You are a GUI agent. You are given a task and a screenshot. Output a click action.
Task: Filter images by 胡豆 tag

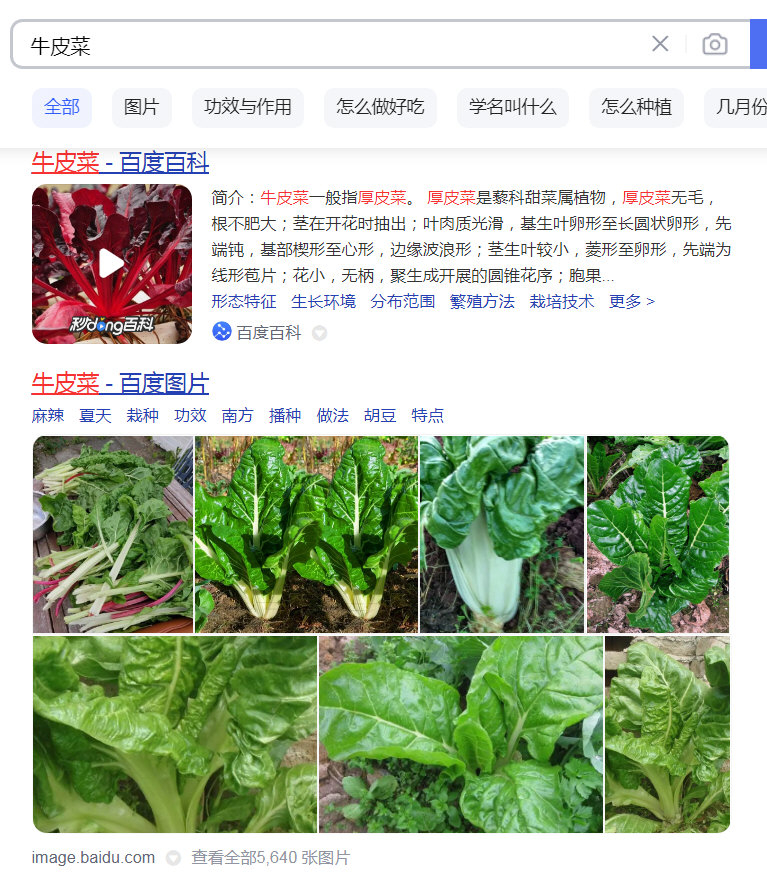[380, 415]
